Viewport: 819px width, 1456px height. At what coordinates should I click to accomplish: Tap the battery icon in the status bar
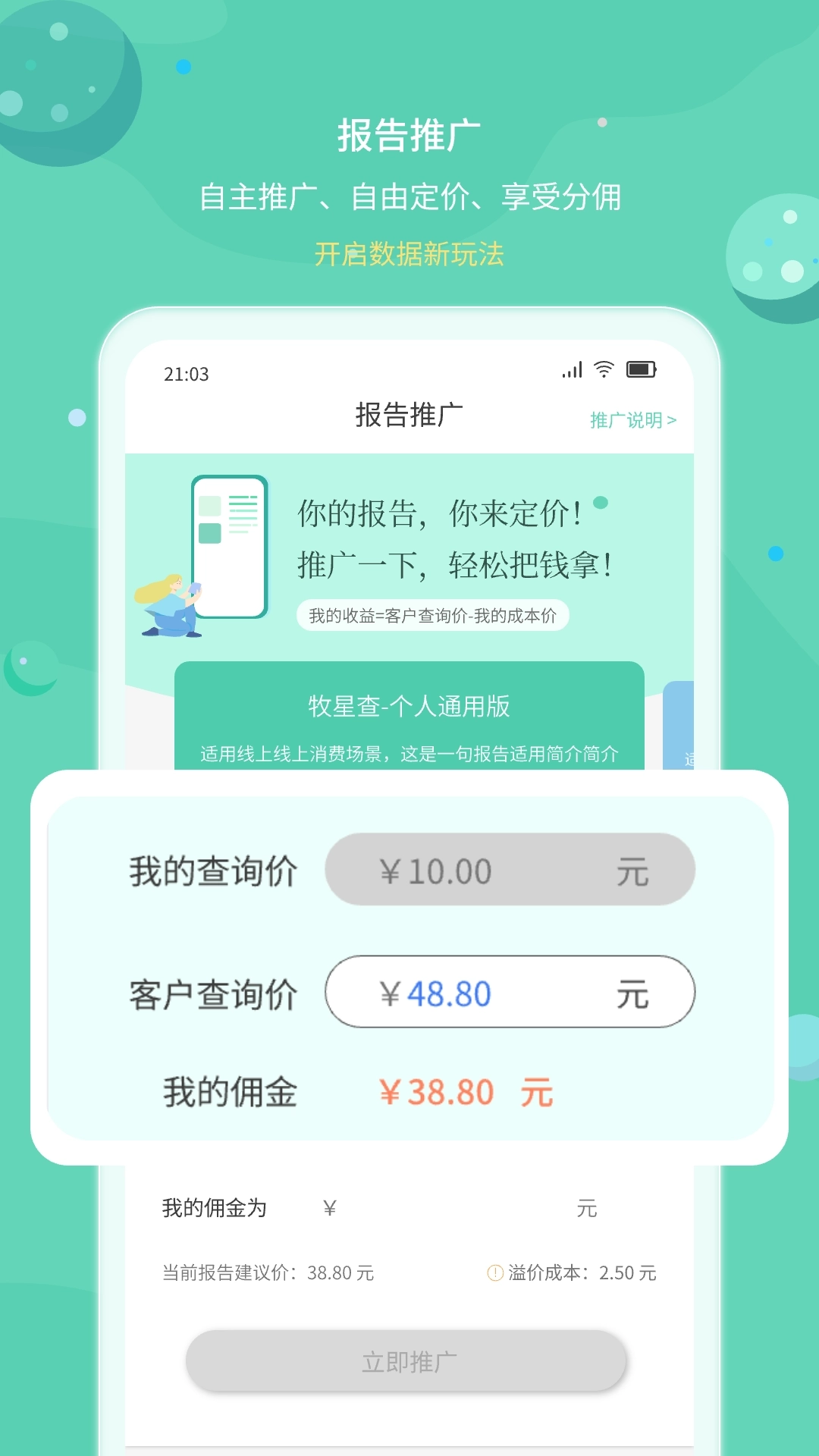[x=641, y=369]
